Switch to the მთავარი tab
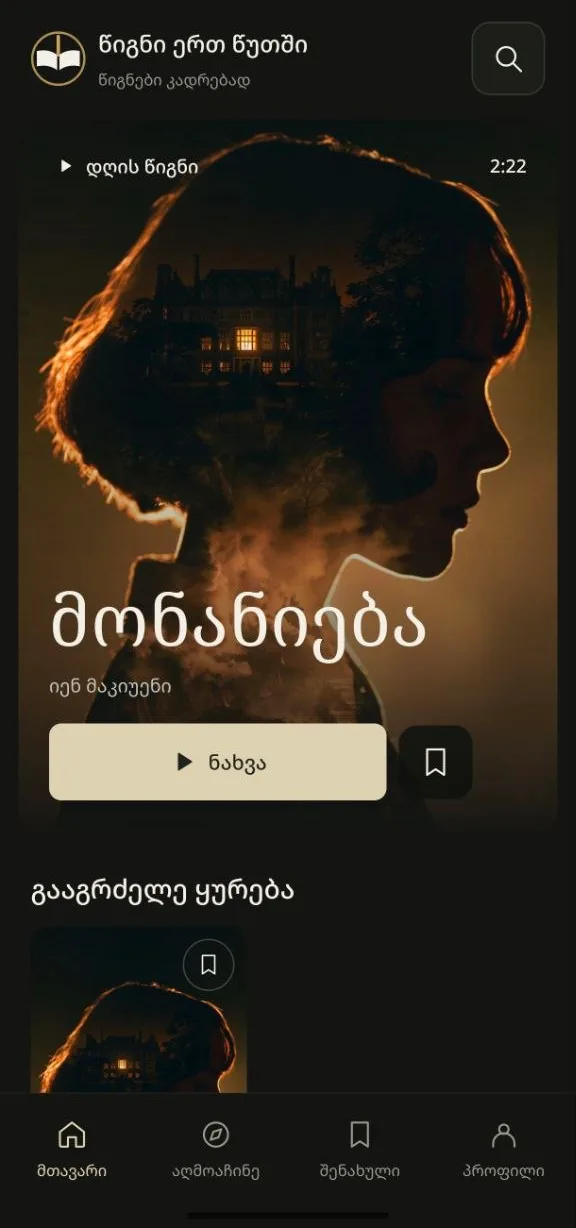 72,1150
